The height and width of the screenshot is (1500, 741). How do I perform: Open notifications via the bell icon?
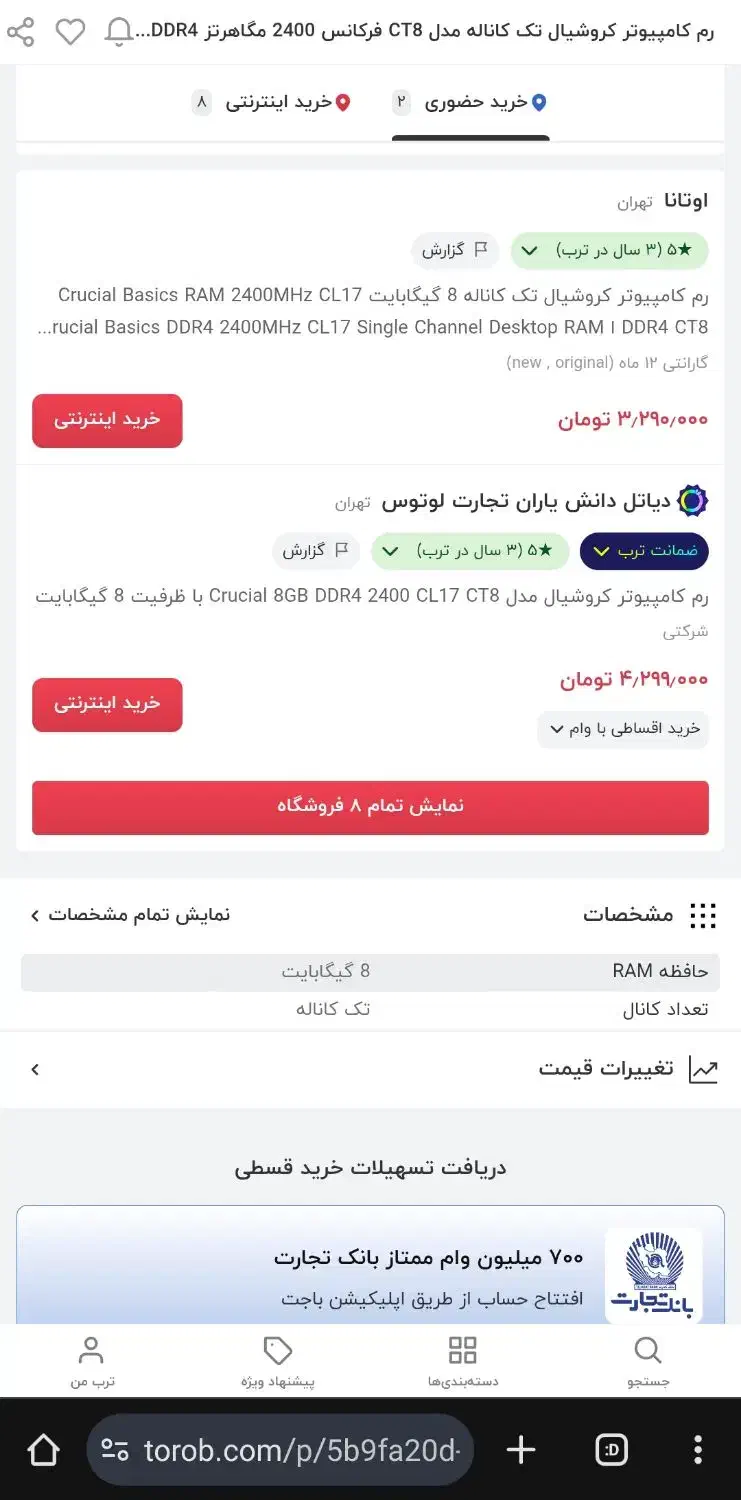(x=116, y=33)
